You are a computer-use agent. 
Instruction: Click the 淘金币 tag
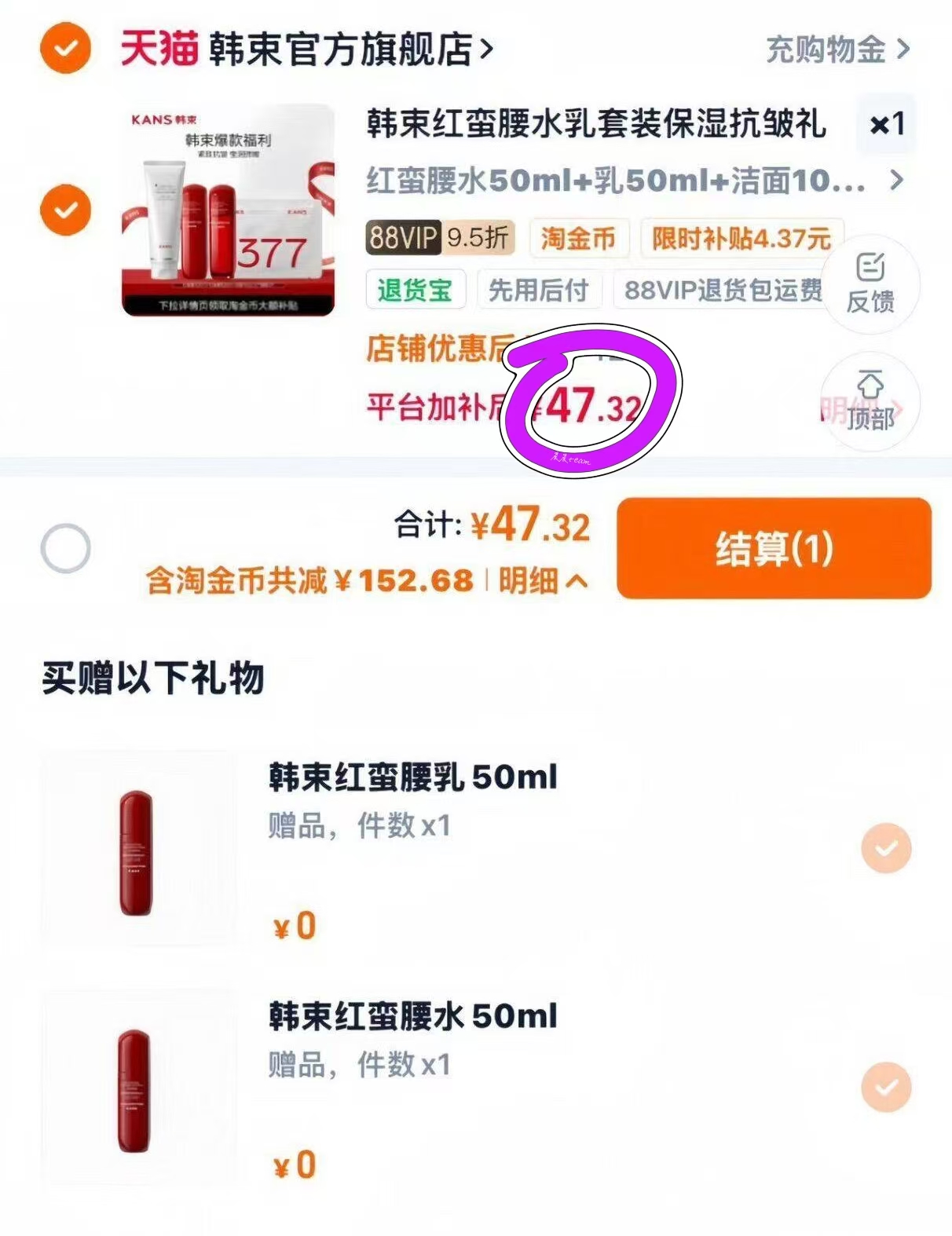tap(580, 240)
